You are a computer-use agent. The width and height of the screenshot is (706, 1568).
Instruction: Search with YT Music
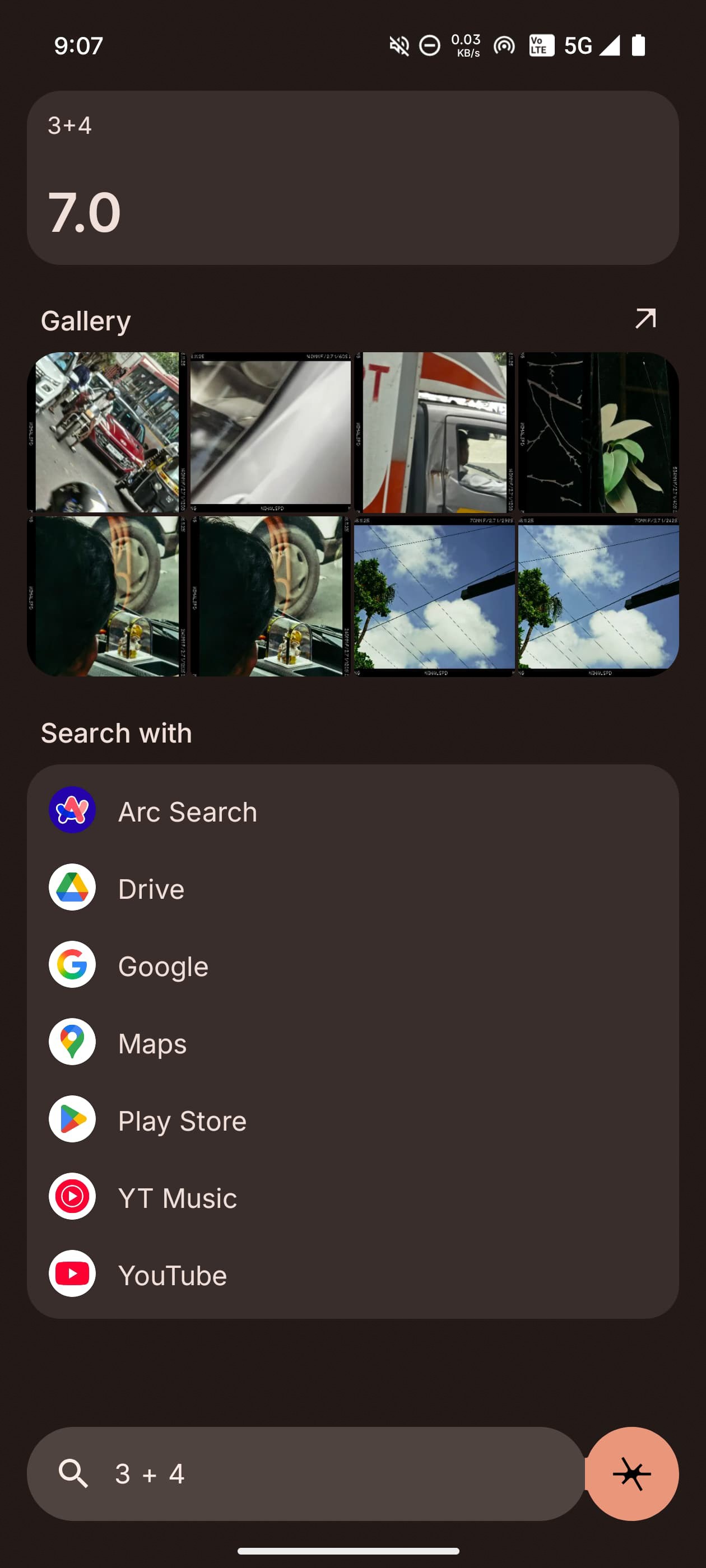[x=352, y=1197]
